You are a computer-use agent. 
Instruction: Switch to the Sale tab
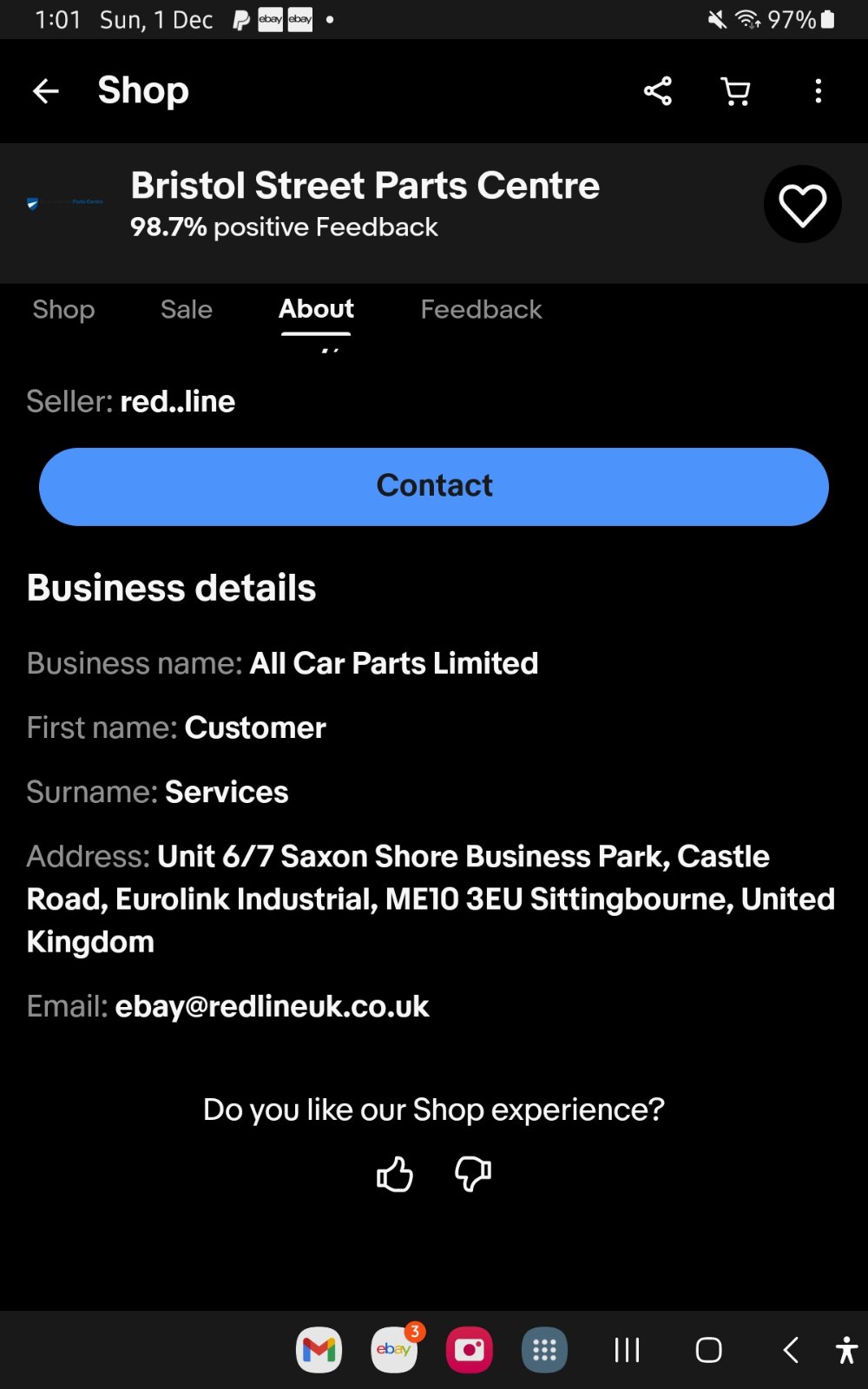[187, 309]
